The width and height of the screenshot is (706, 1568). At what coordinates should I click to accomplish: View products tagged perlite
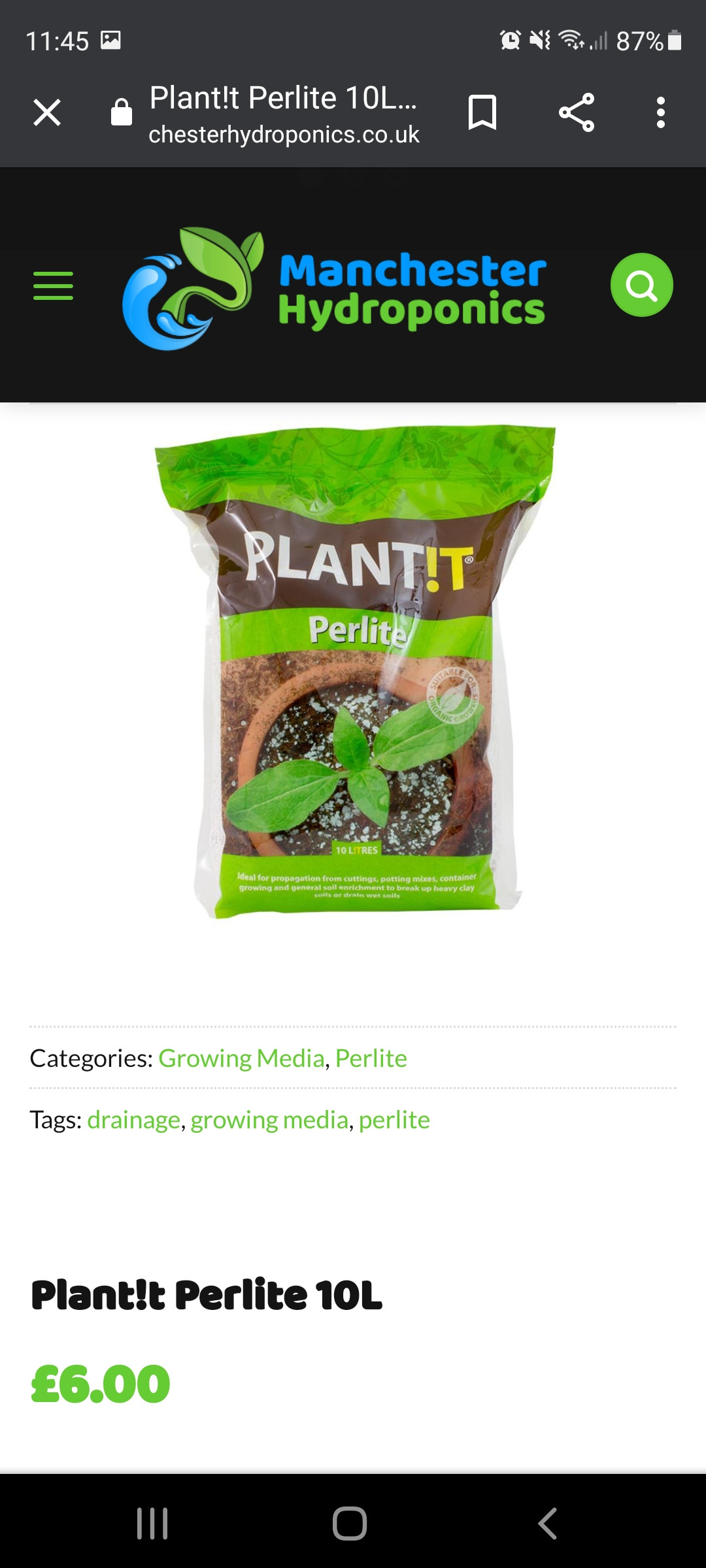394,1120
